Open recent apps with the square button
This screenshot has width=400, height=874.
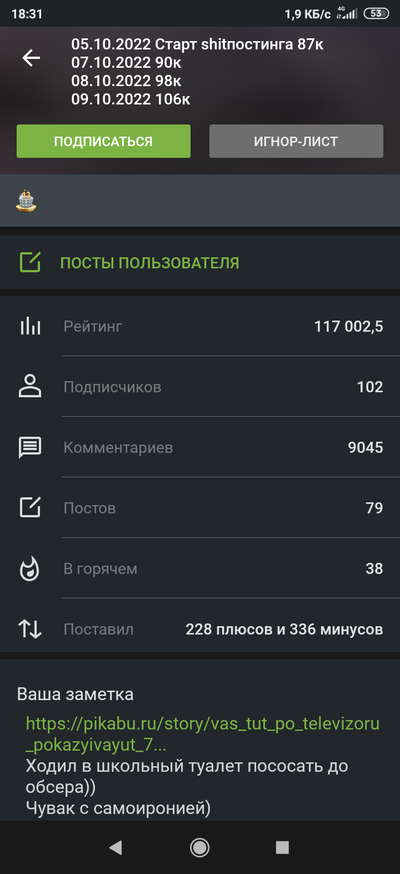click(x=282, y=848)
